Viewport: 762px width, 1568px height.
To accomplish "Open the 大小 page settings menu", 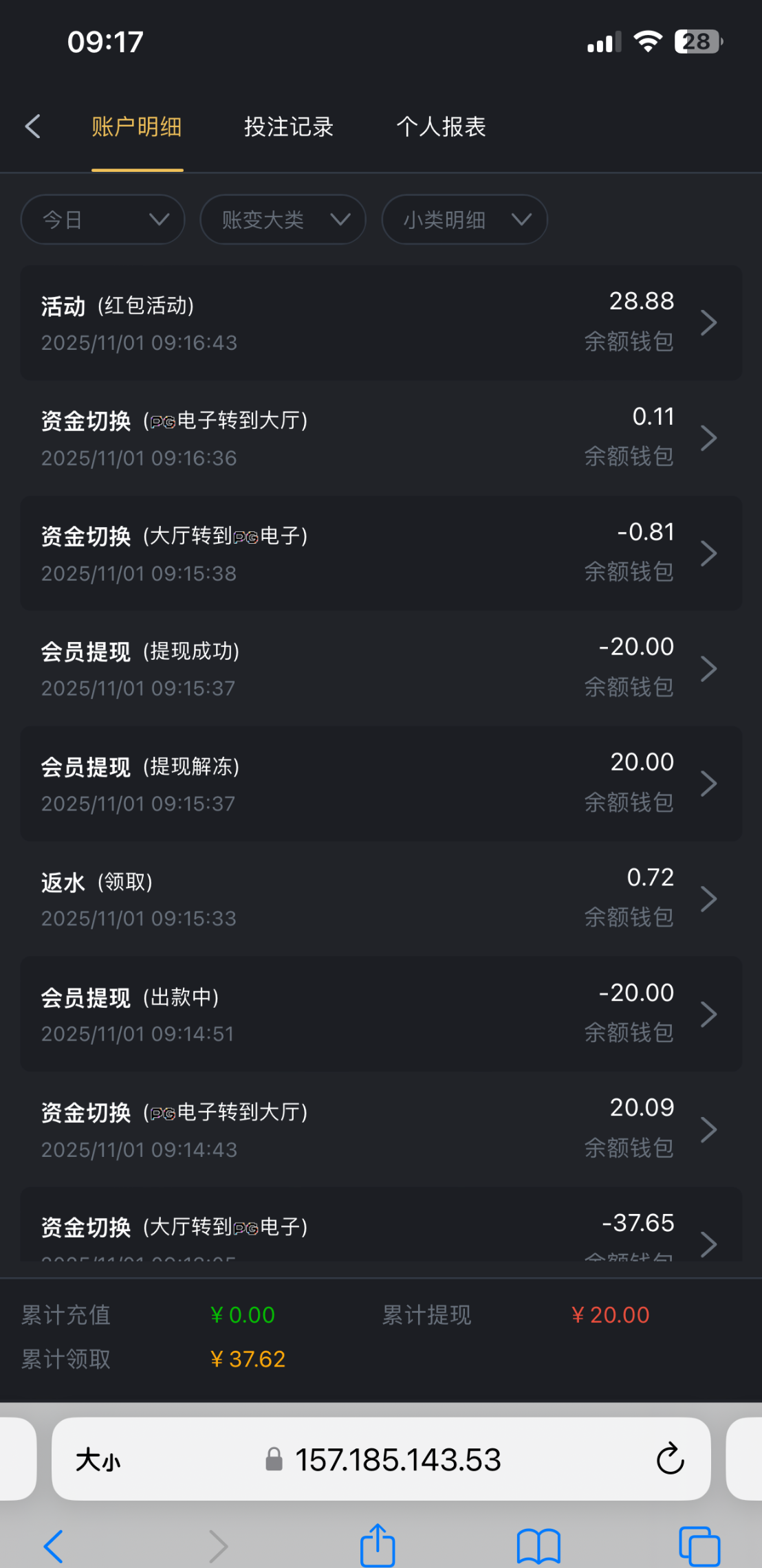I will click(x=98, y=1459).
